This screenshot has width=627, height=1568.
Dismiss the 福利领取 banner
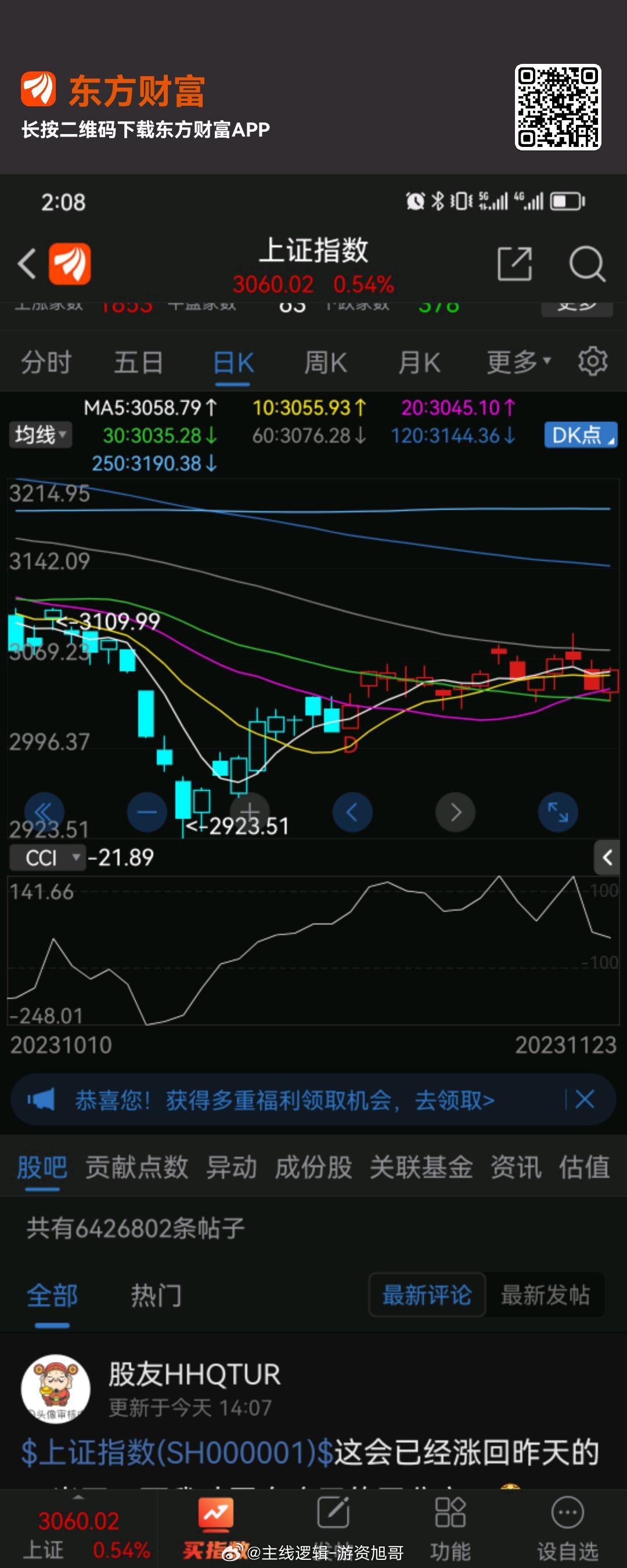(x=585, y=1099)
